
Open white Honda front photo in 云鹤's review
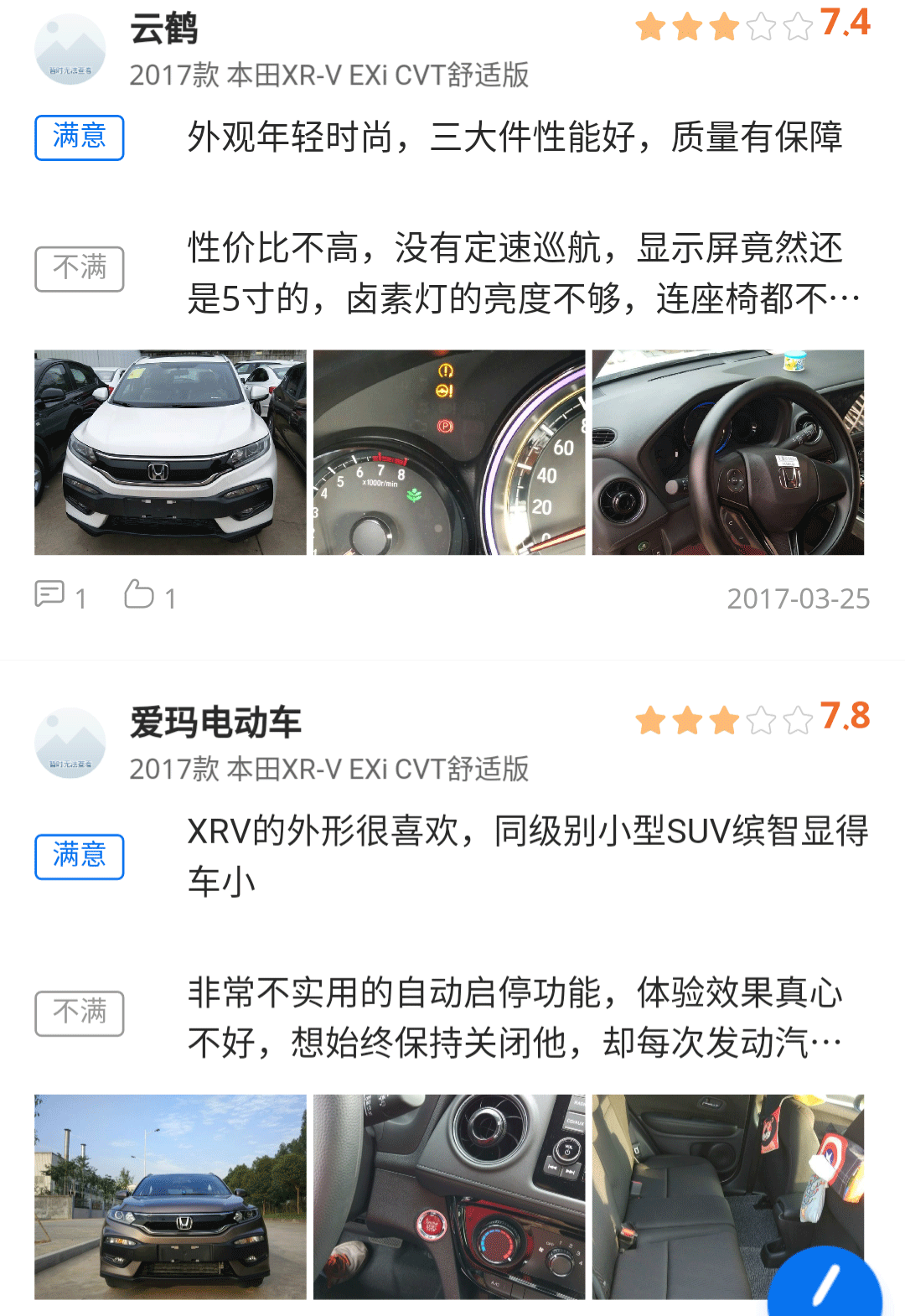click(x=170, y=453)
